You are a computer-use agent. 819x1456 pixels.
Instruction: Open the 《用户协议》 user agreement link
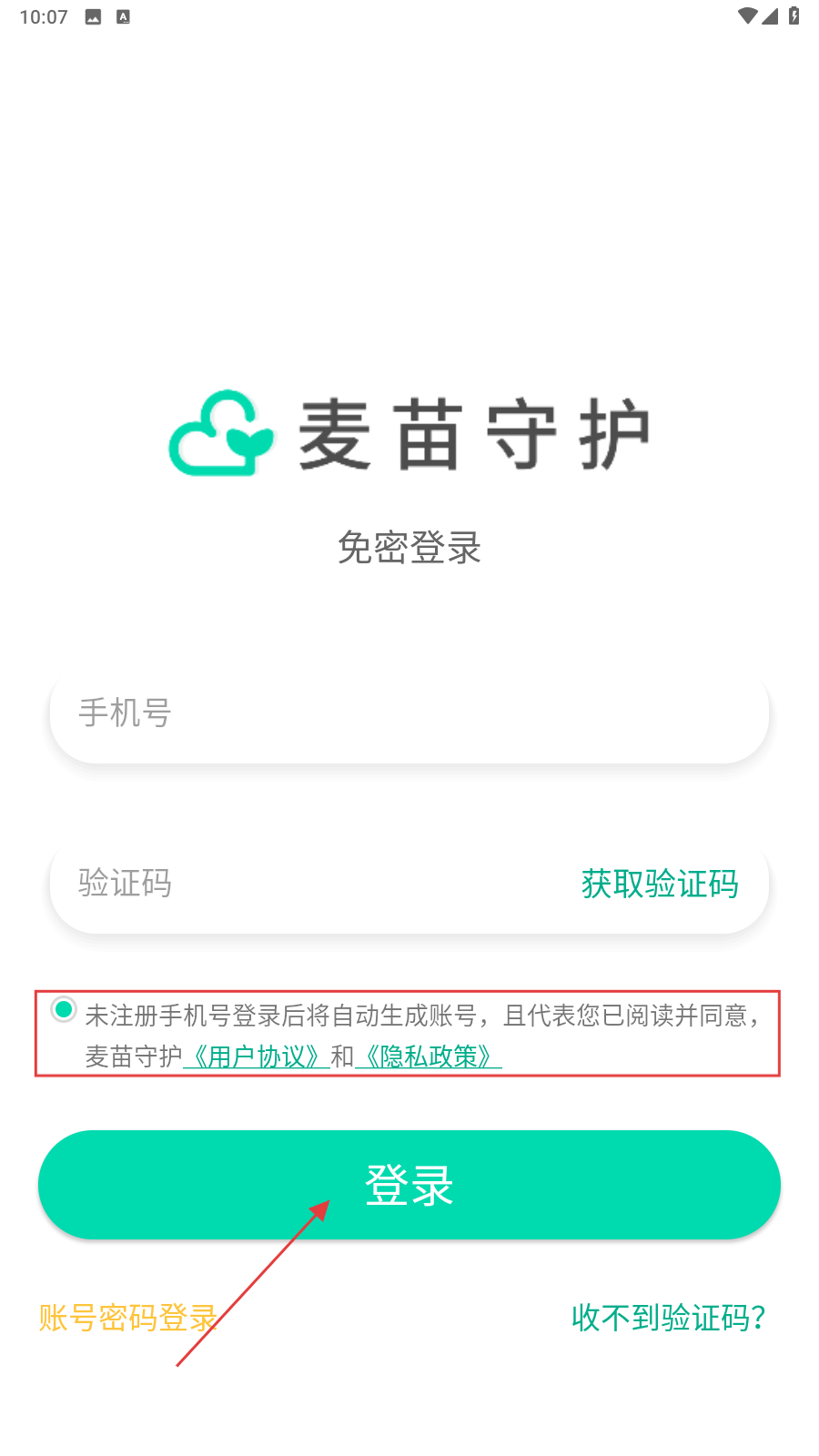coord(256,1057)
